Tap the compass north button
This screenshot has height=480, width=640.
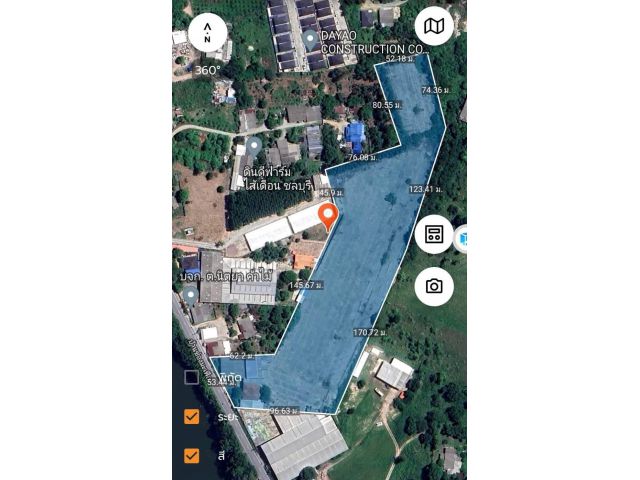pos(207,32)
